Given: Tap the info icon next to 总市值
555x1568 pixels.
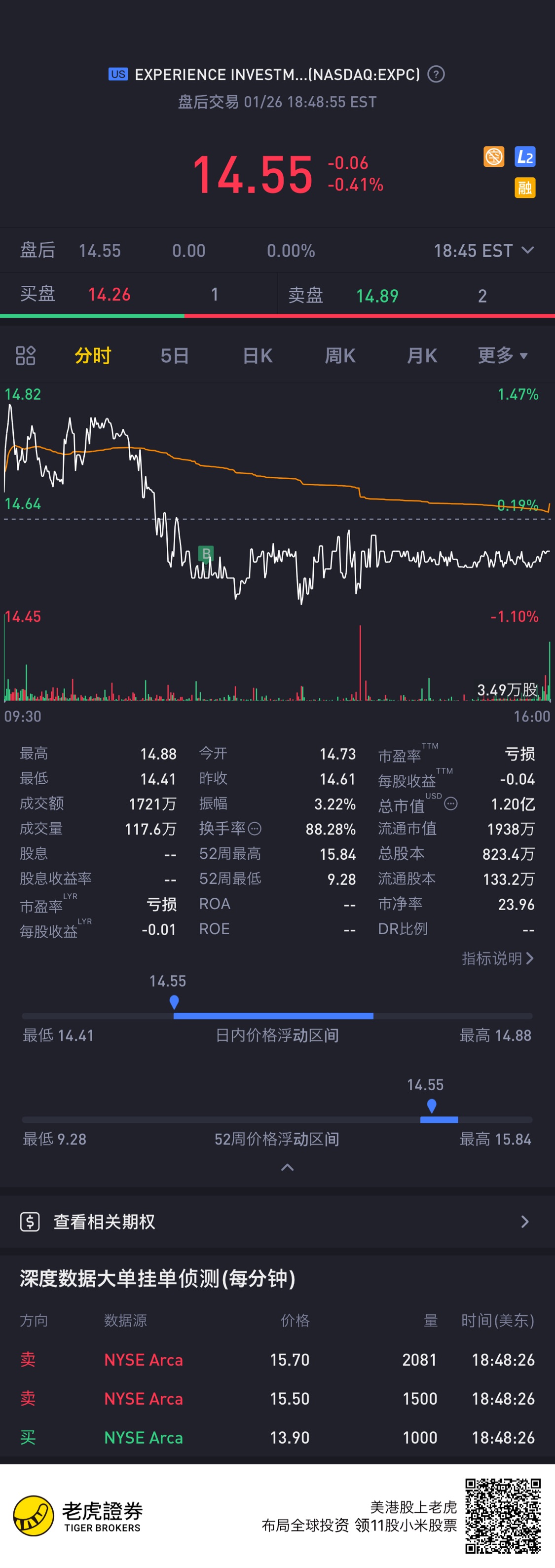Looking at the screenshot, I should (x=451, y=803).
